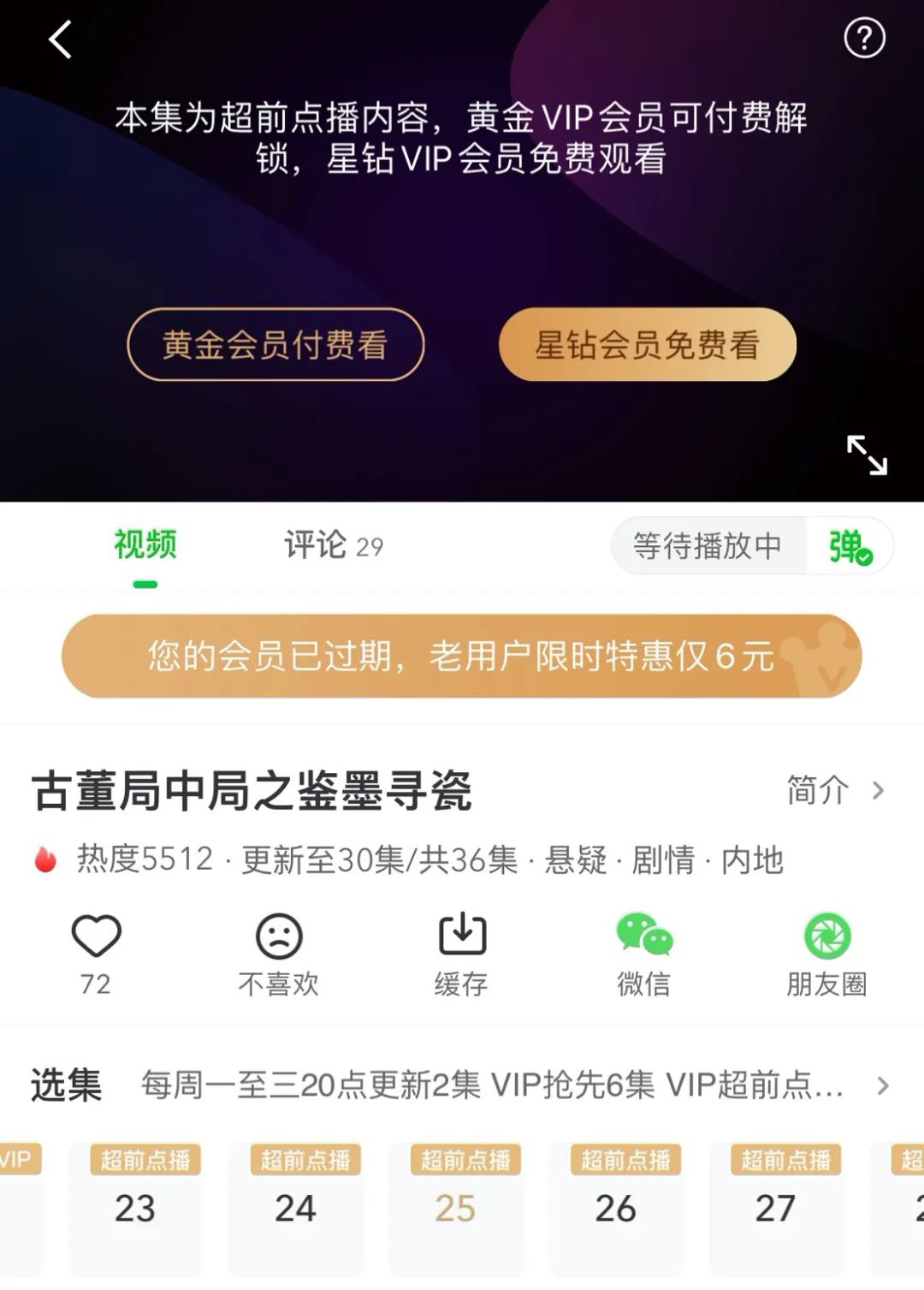Image resolution: width=924 pixels, height=1290 pixels.
Task: Like the show with the heart icon
Action: [96, 936]
